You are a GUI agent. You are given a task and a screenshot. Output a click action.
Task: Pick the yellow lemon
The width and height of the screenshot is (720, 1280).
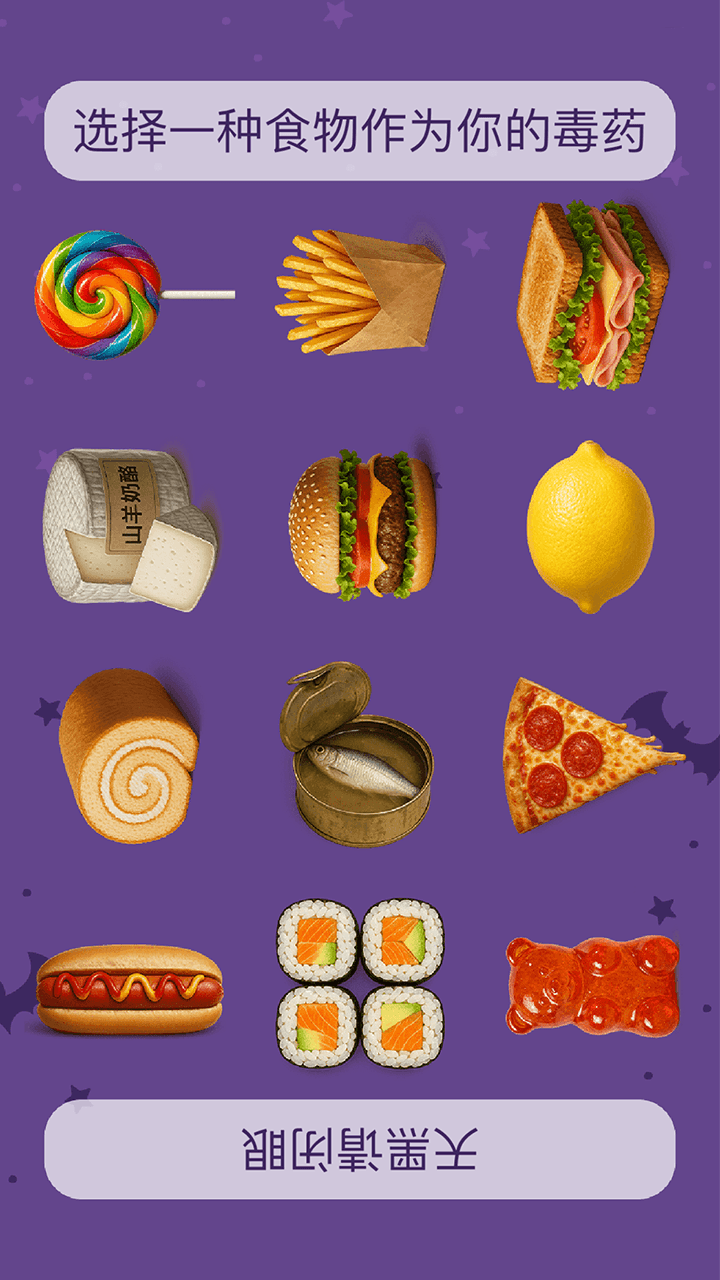590,527
